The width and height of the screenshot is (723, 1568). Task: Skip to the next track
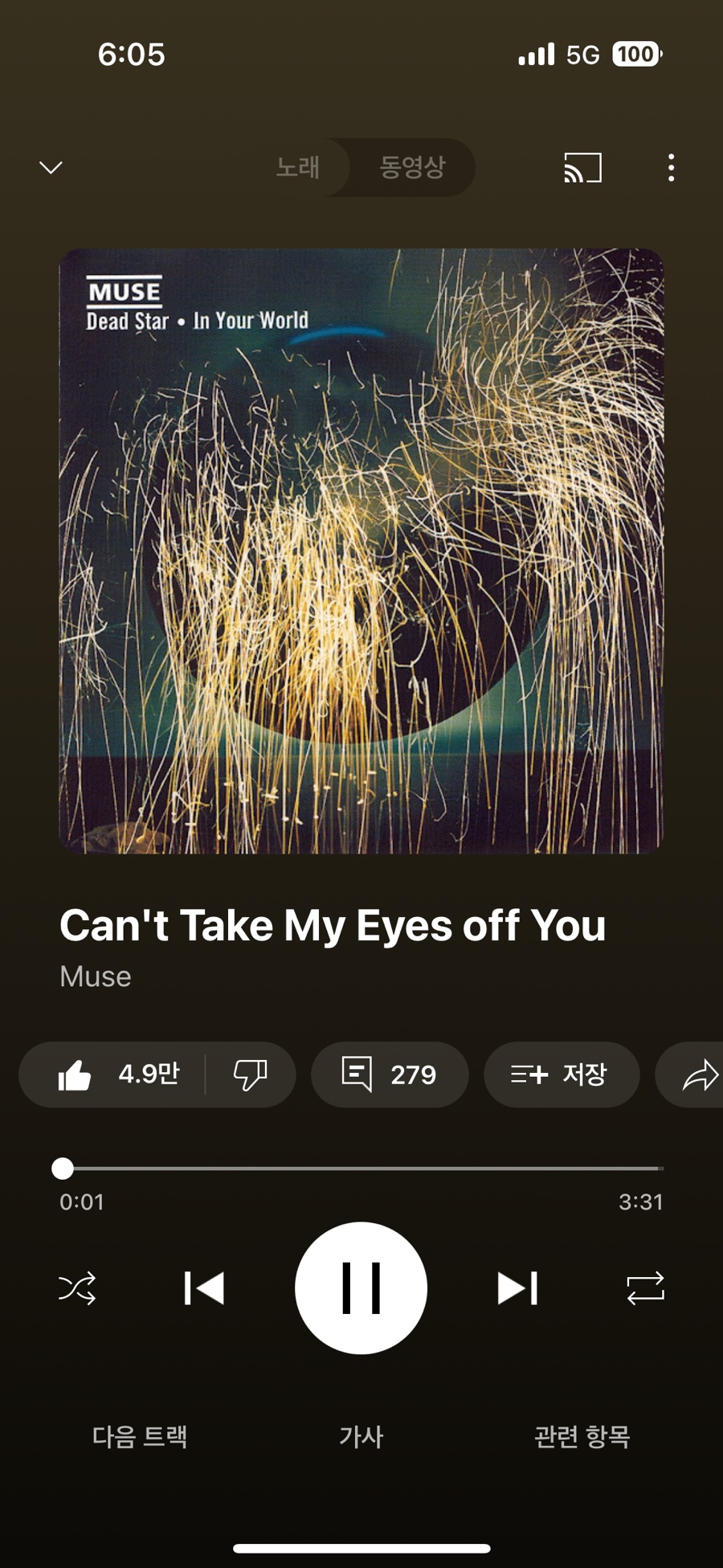pos(517,1288)
